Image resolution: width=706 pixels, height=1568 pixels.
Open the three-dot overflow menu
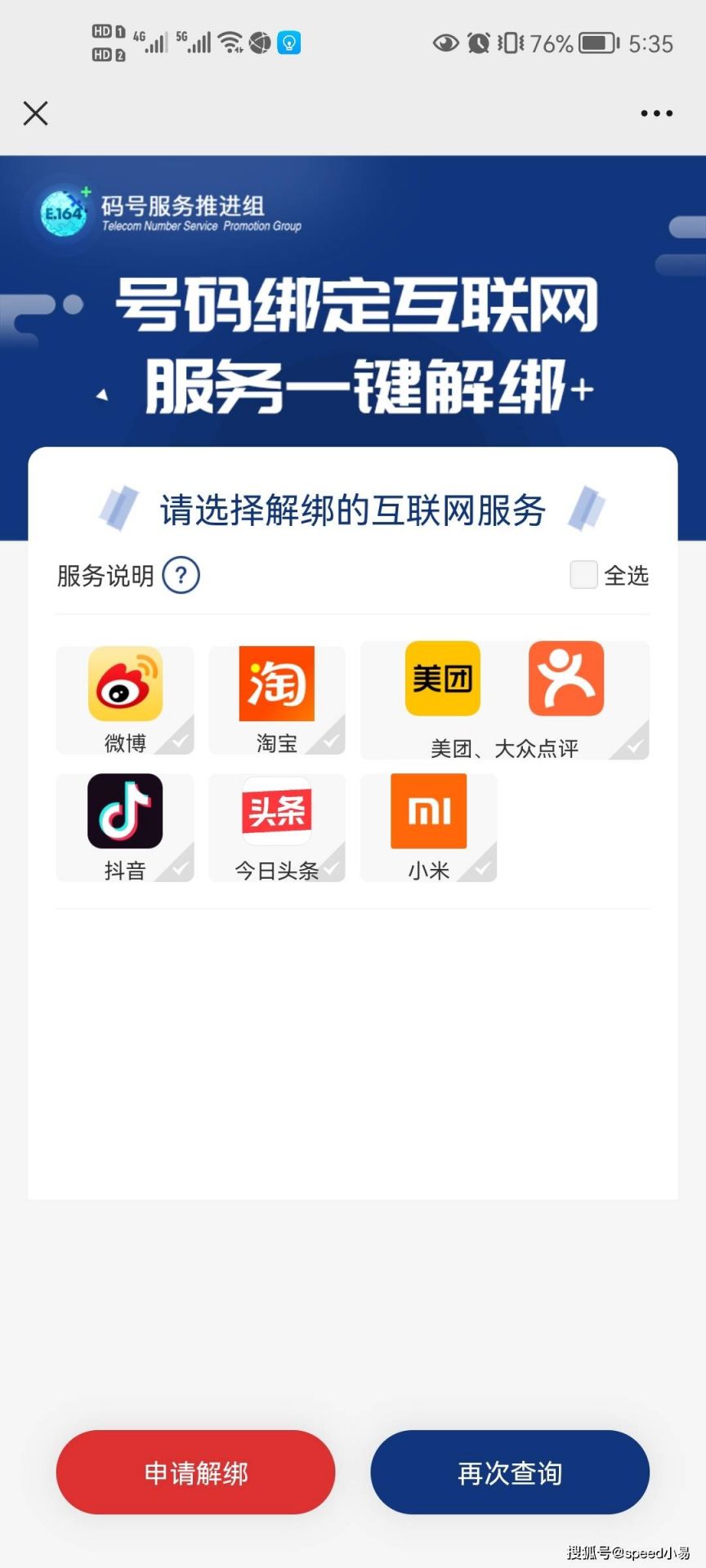click(x=656, y=114)
